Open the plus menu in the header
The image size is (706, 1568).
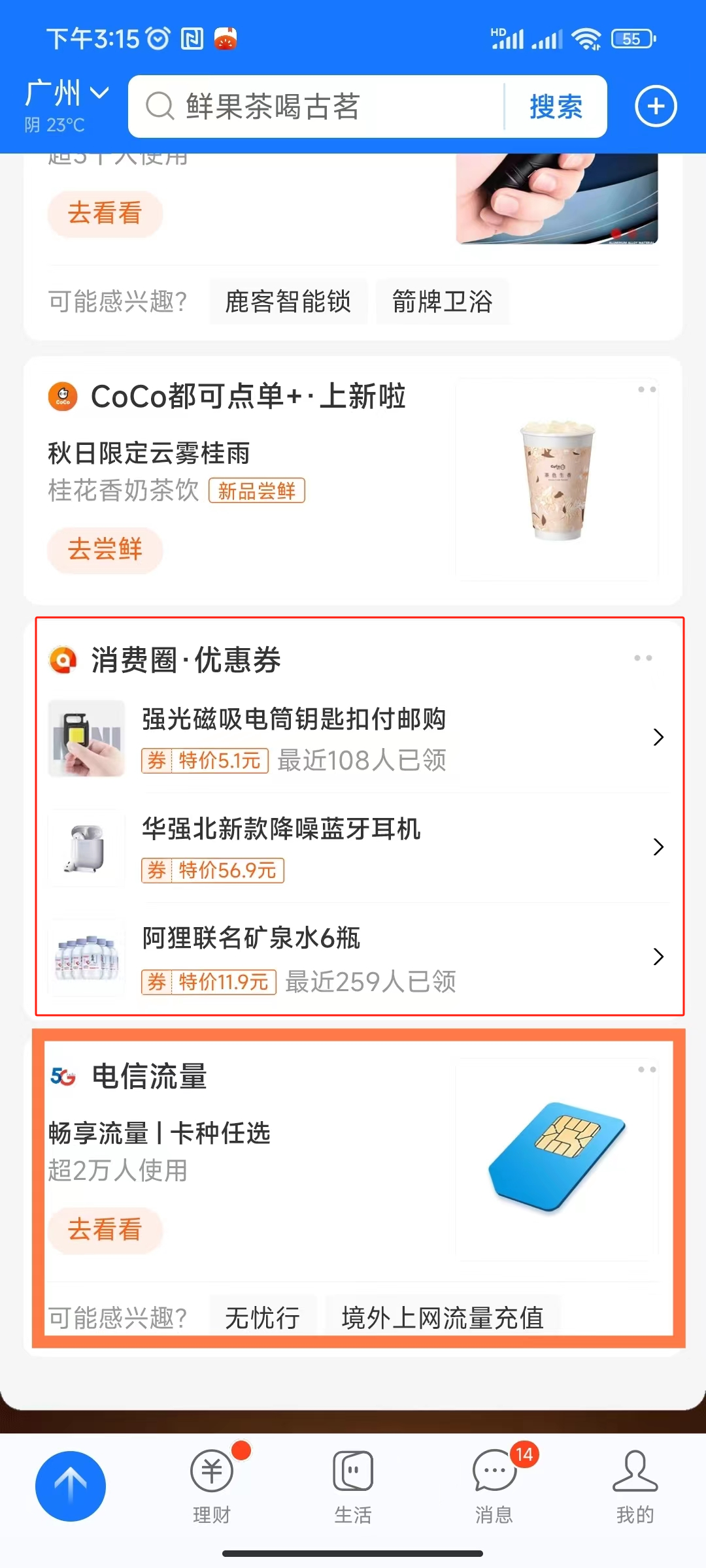click(x=656, y=106)
